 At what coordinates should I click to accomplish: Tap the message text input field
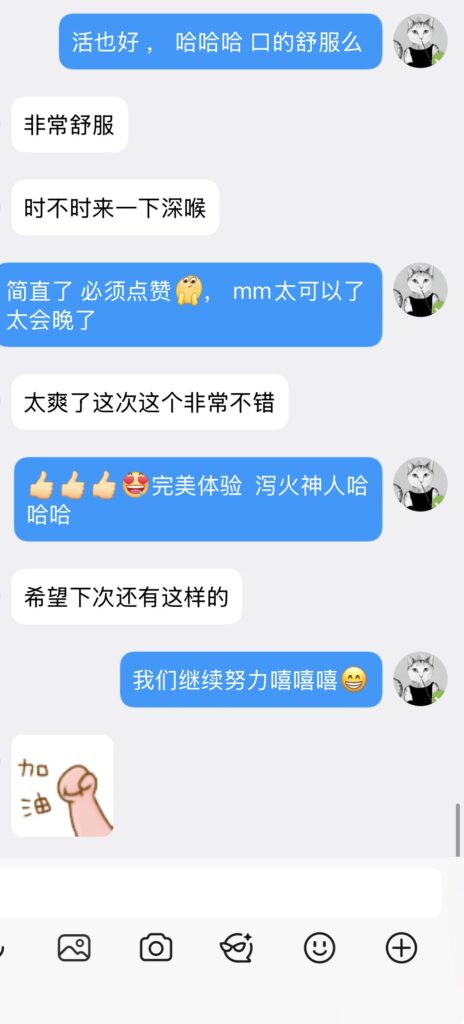pyautogui.click(x=220, y=893)
